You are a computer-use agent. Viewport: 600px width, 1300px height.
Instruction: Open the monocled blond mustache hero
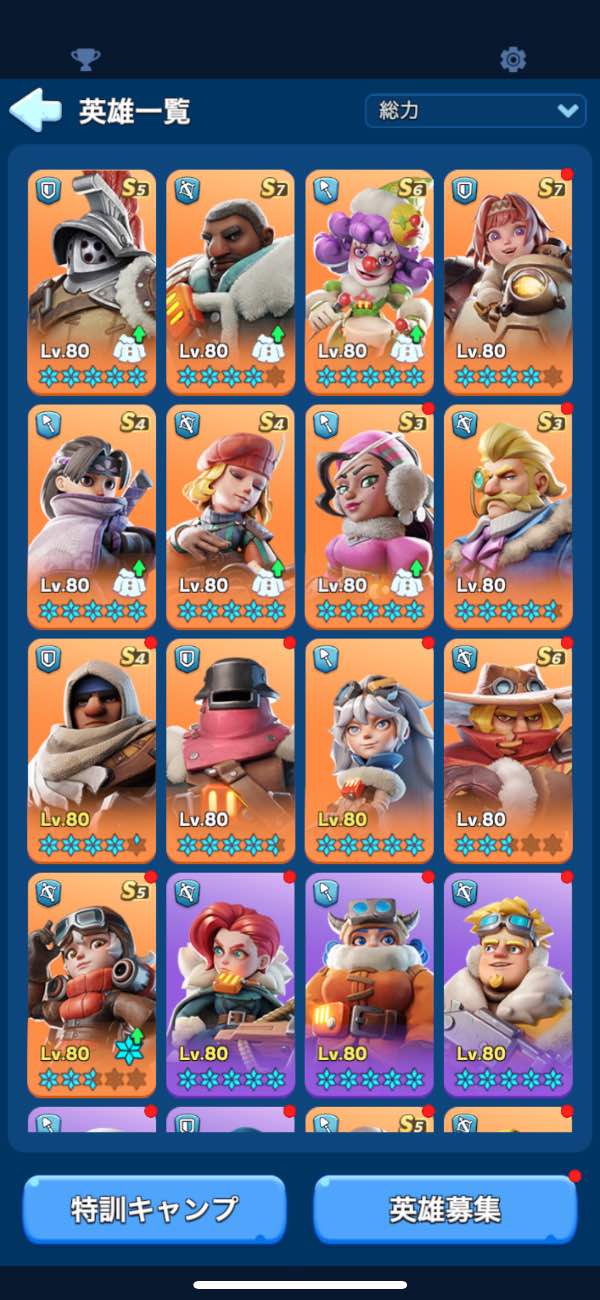[x=509, y=515]
